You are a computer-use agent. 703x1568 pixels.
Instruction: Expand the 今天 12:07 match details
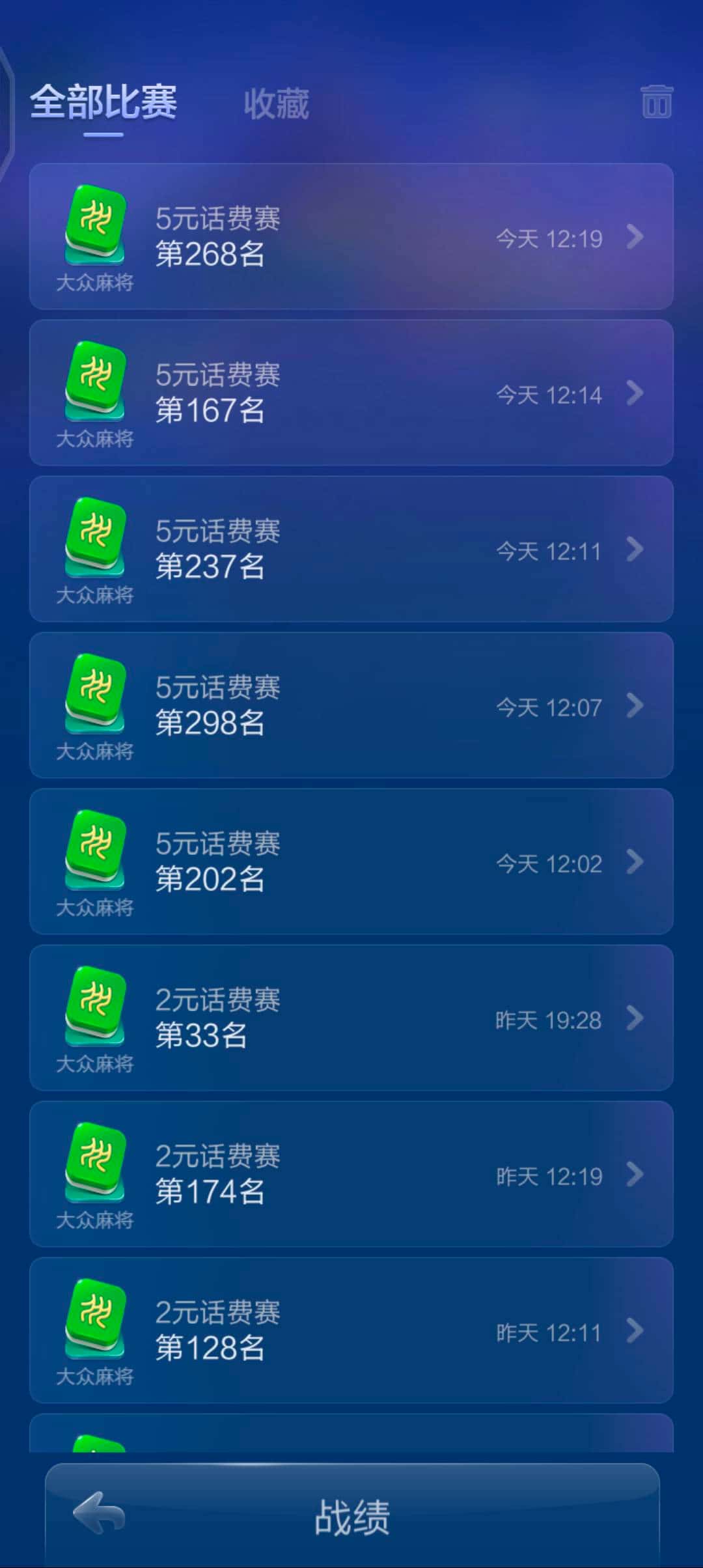tap(635, 708)
